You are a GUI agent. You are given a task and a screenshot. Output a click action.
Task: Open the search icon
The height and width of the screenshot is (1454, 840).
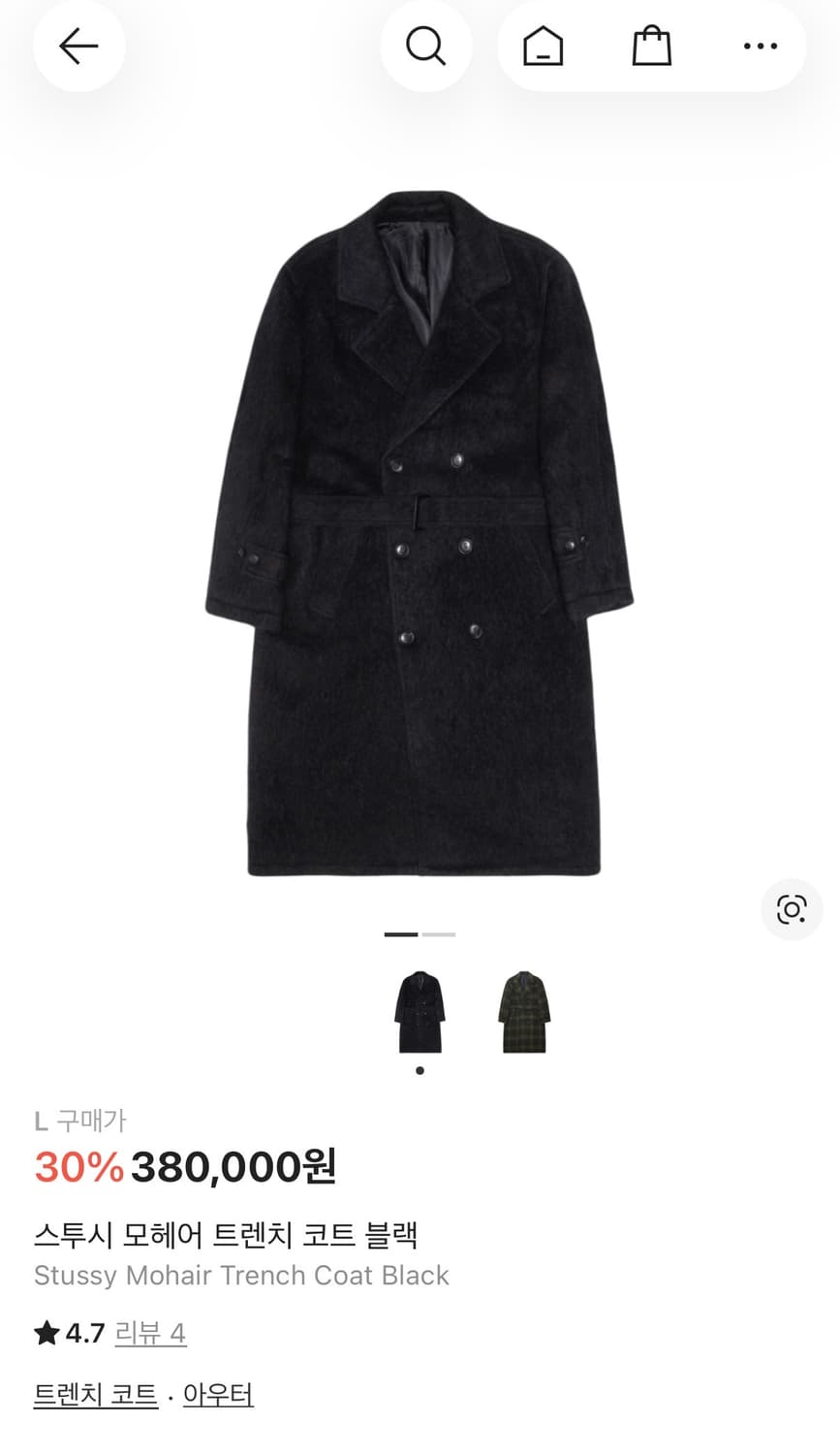coord(426,46)
